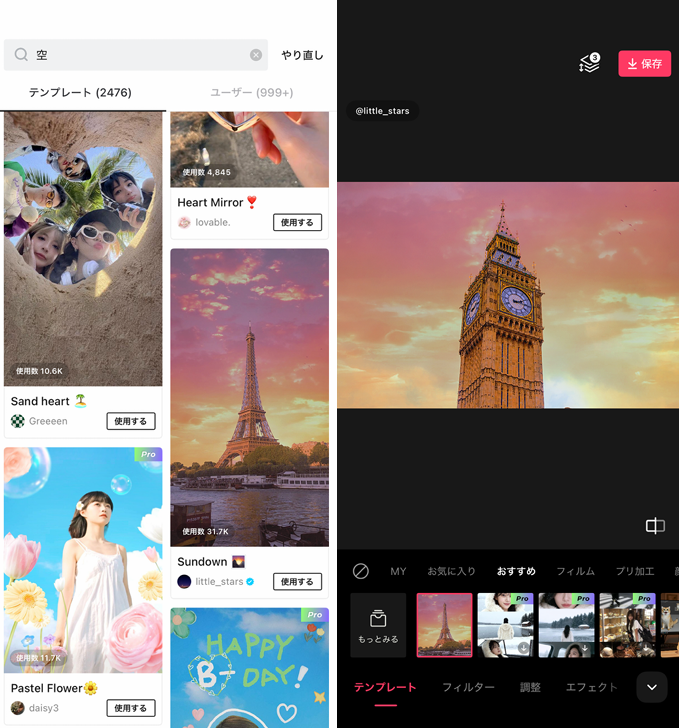Image resolution: width=679 pixels, height=728 pixels.
Task: Use the Sand heart template
Action: 131,421
